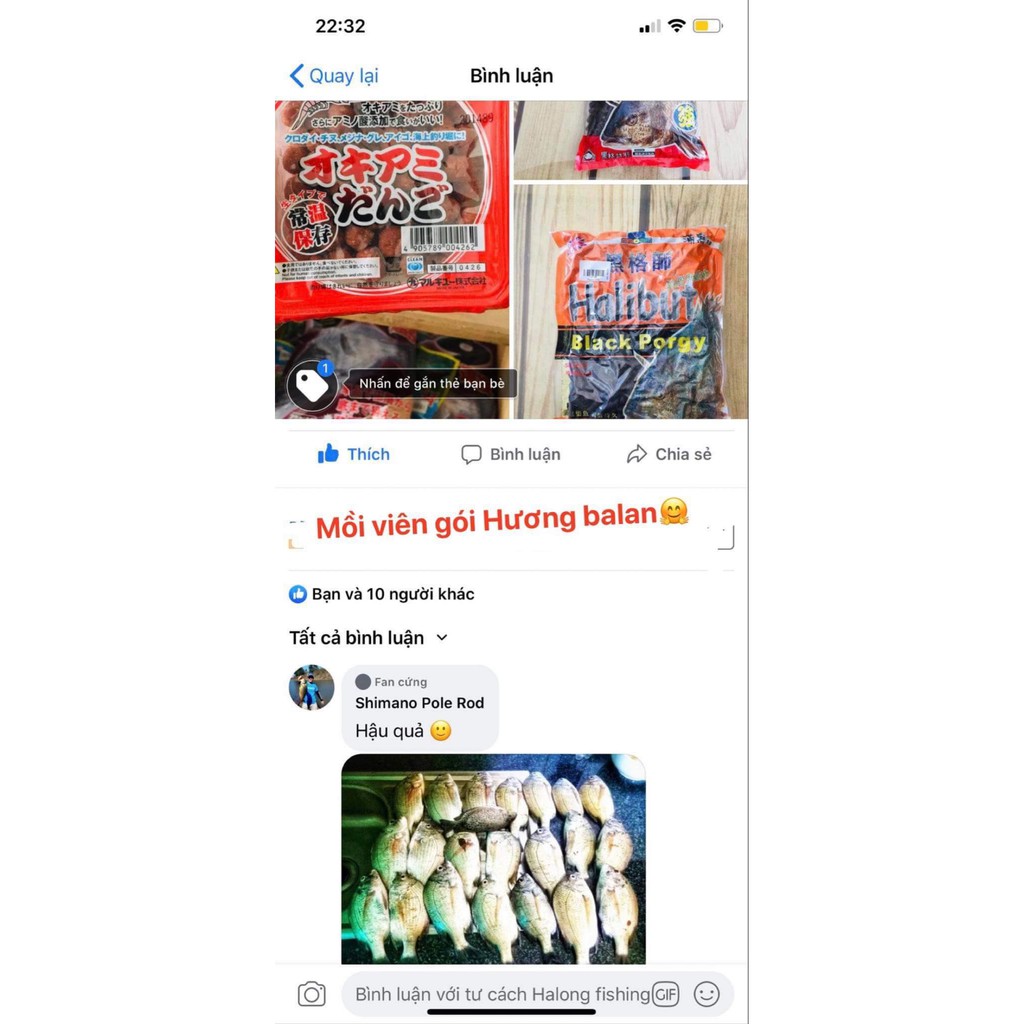
Task: Open the GIF picker
Action: tap(665, 994)
